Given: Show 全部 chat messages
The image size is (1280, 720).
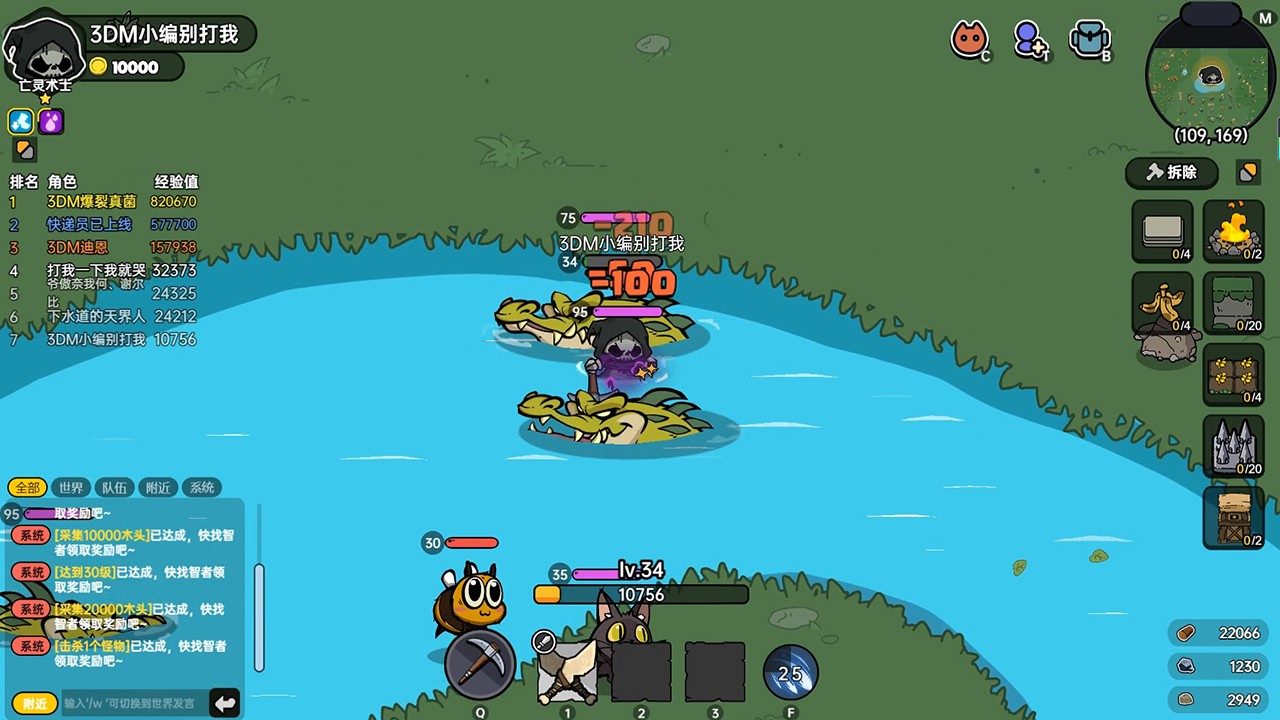Looking at the screenshot, I should 27,487.
